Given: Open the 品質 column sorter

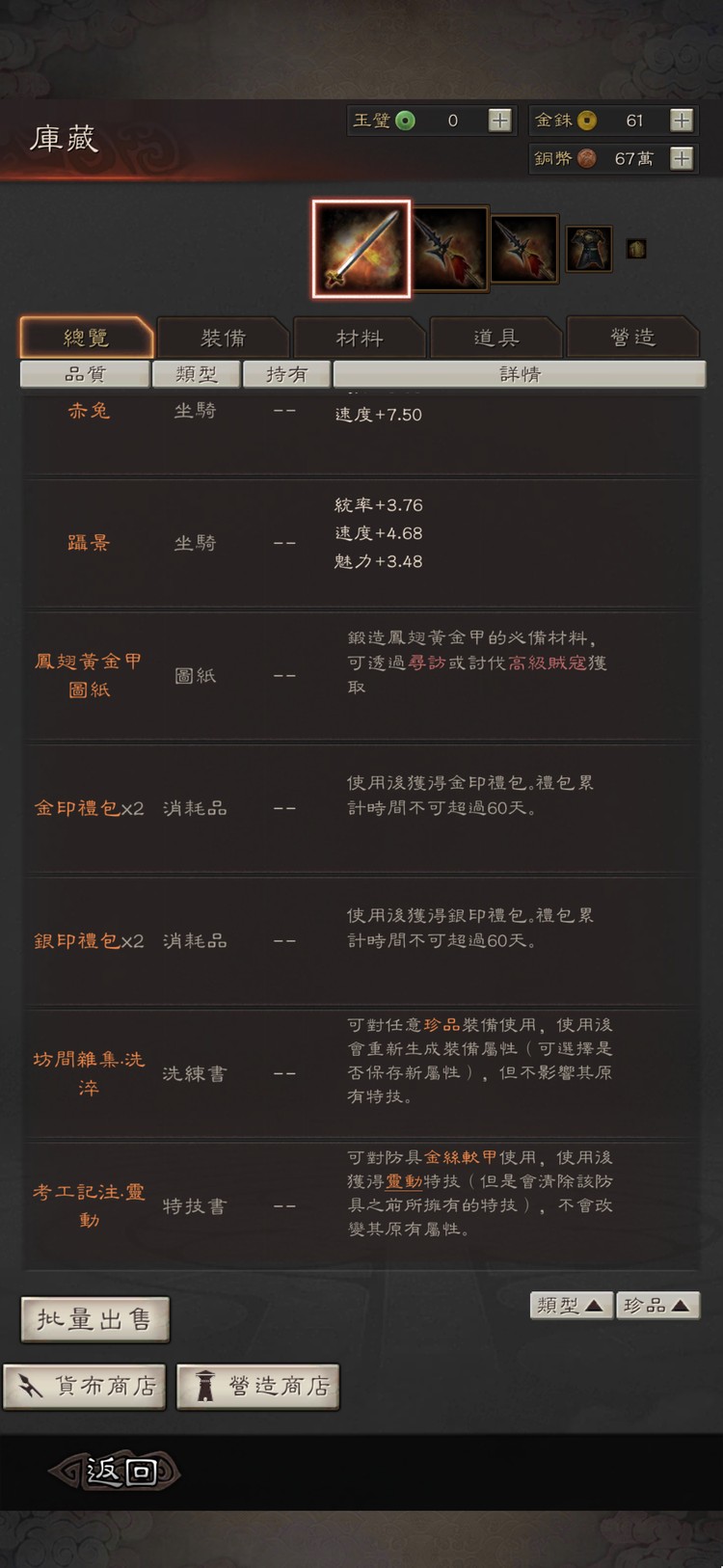Looking at the screenshot, I should (x=87, y=374).
